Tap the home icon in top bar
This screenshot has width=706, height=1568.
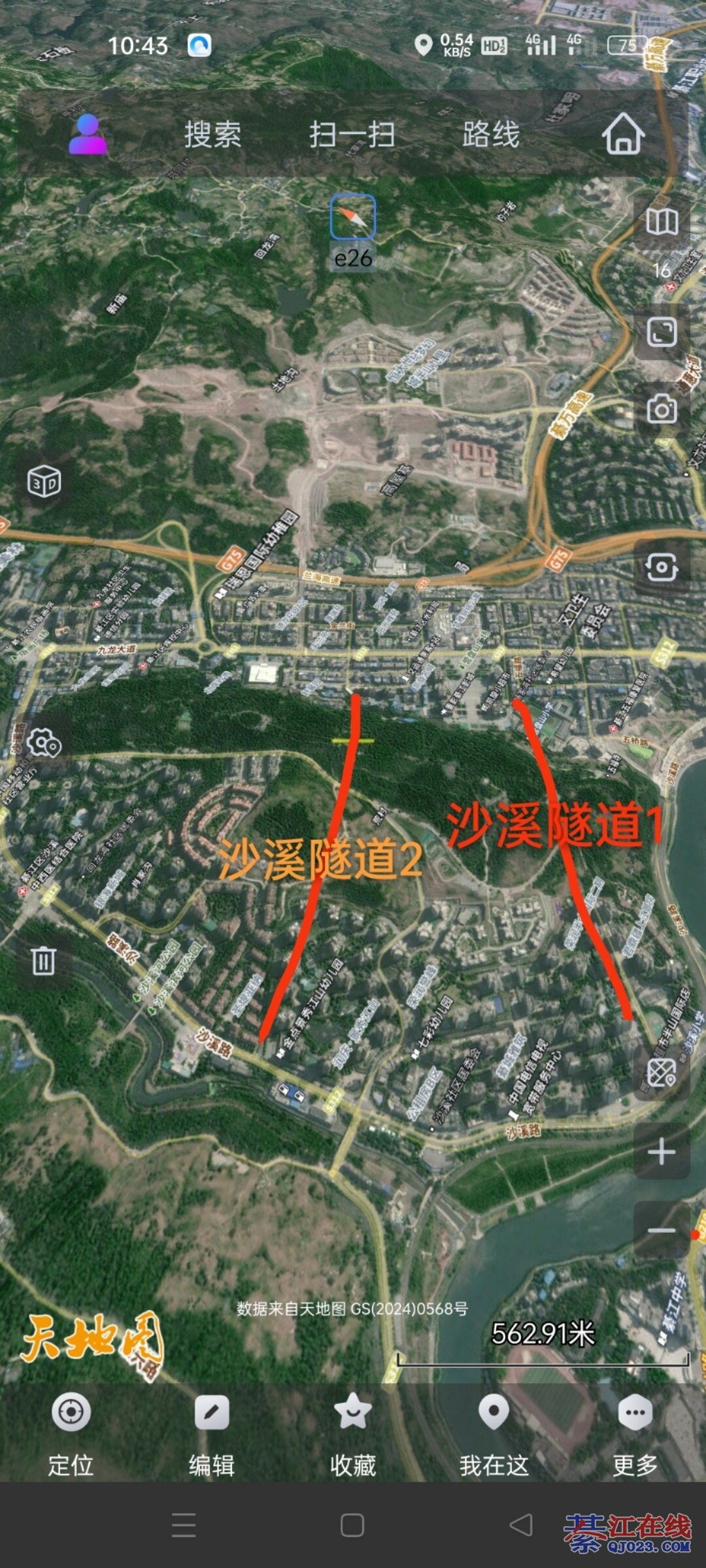(x=623, y=133)
